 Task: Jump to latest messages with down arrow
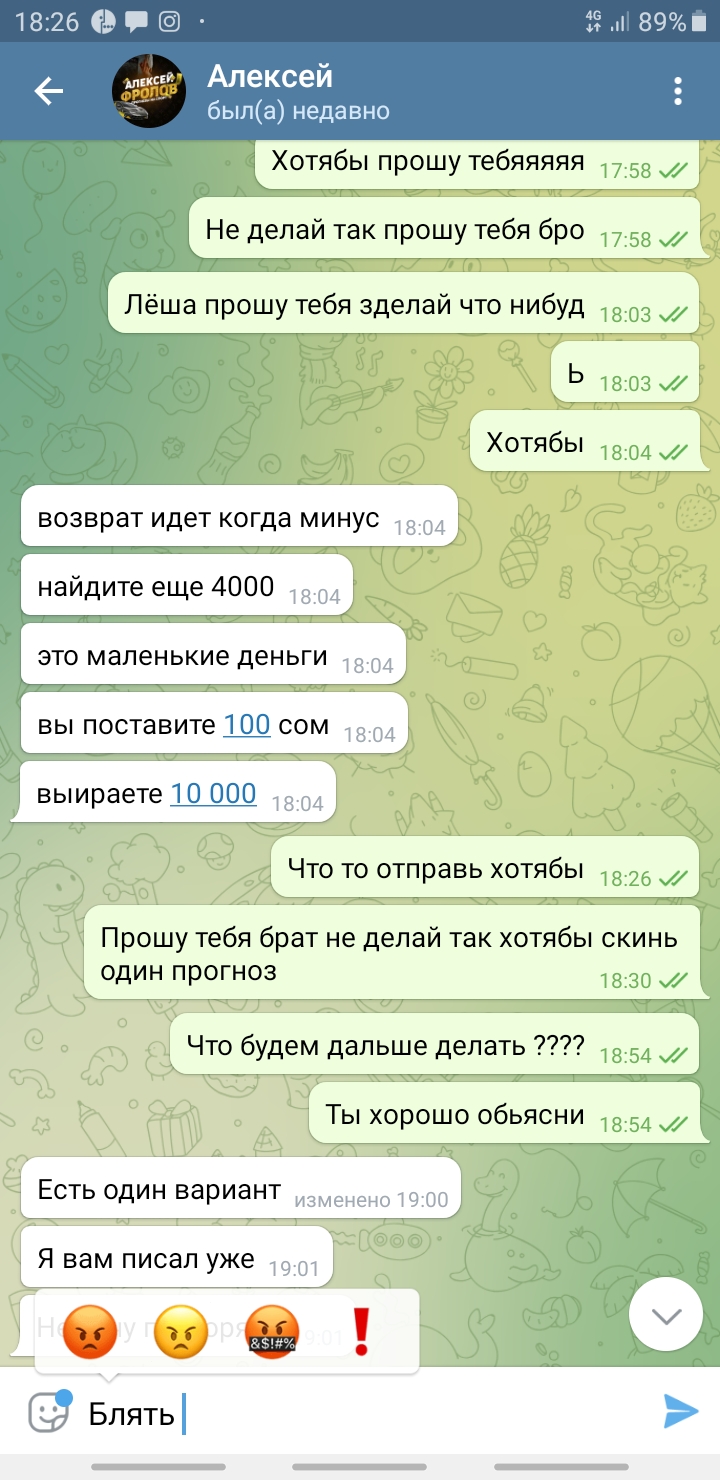point(666,1316)
